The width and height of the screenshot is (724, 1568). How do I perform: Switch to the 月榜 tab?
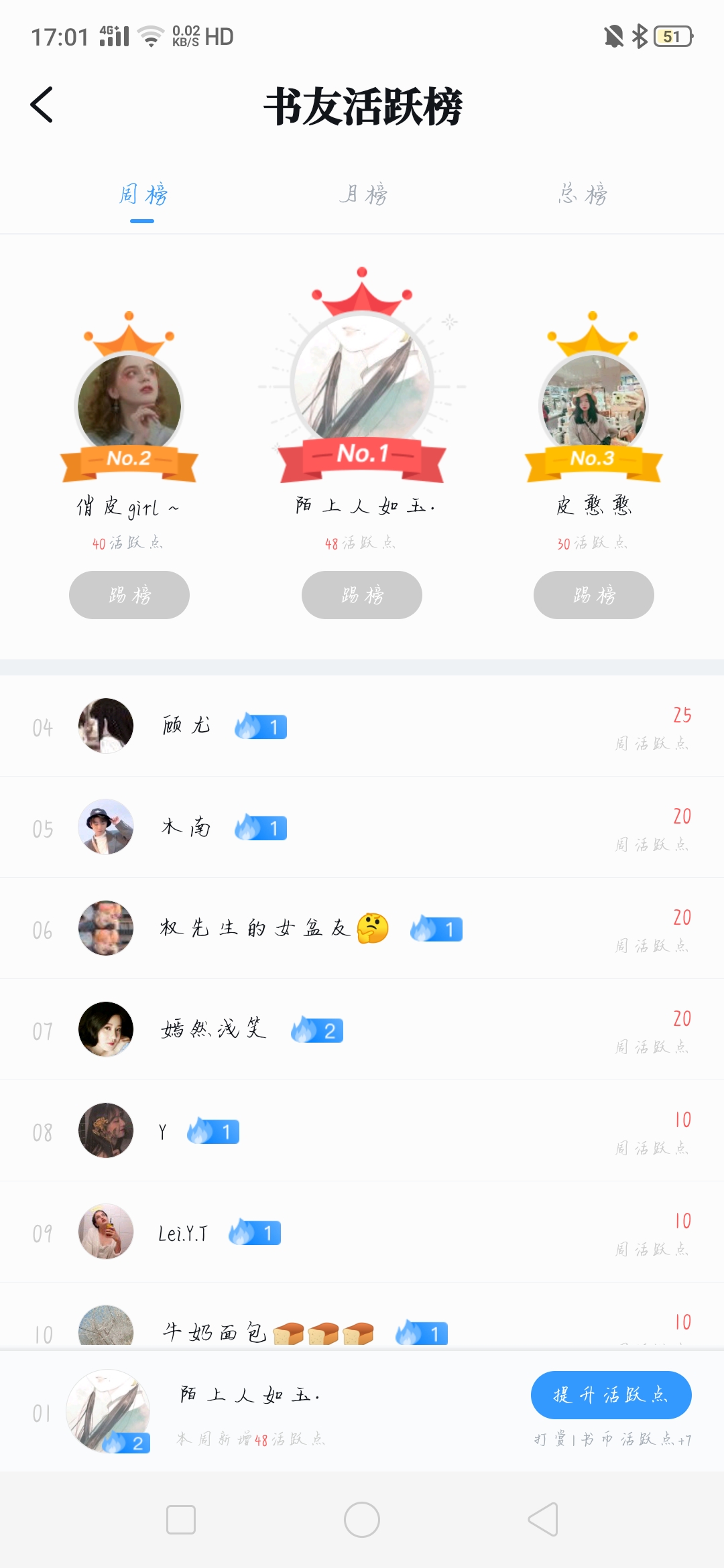(x=363, y=194)
